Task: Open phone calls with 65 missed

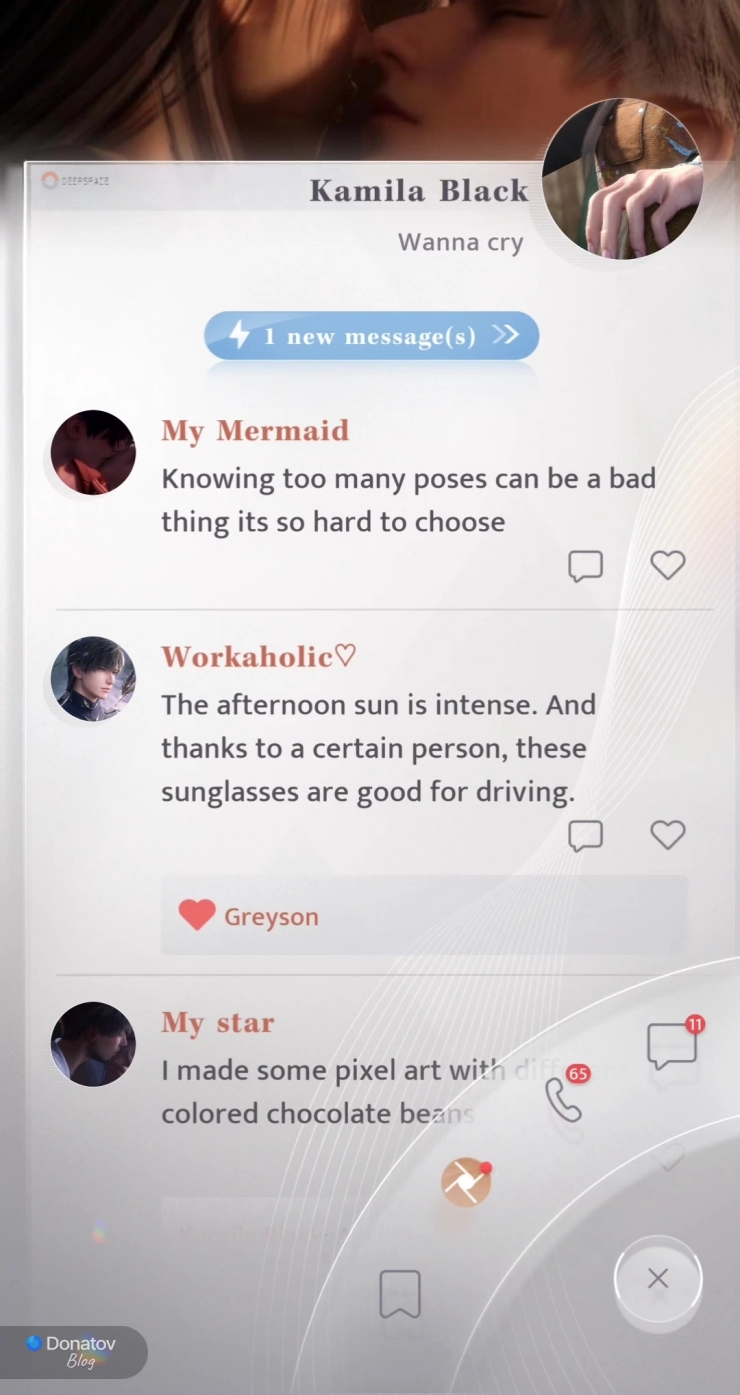Action: [563, 1099]
